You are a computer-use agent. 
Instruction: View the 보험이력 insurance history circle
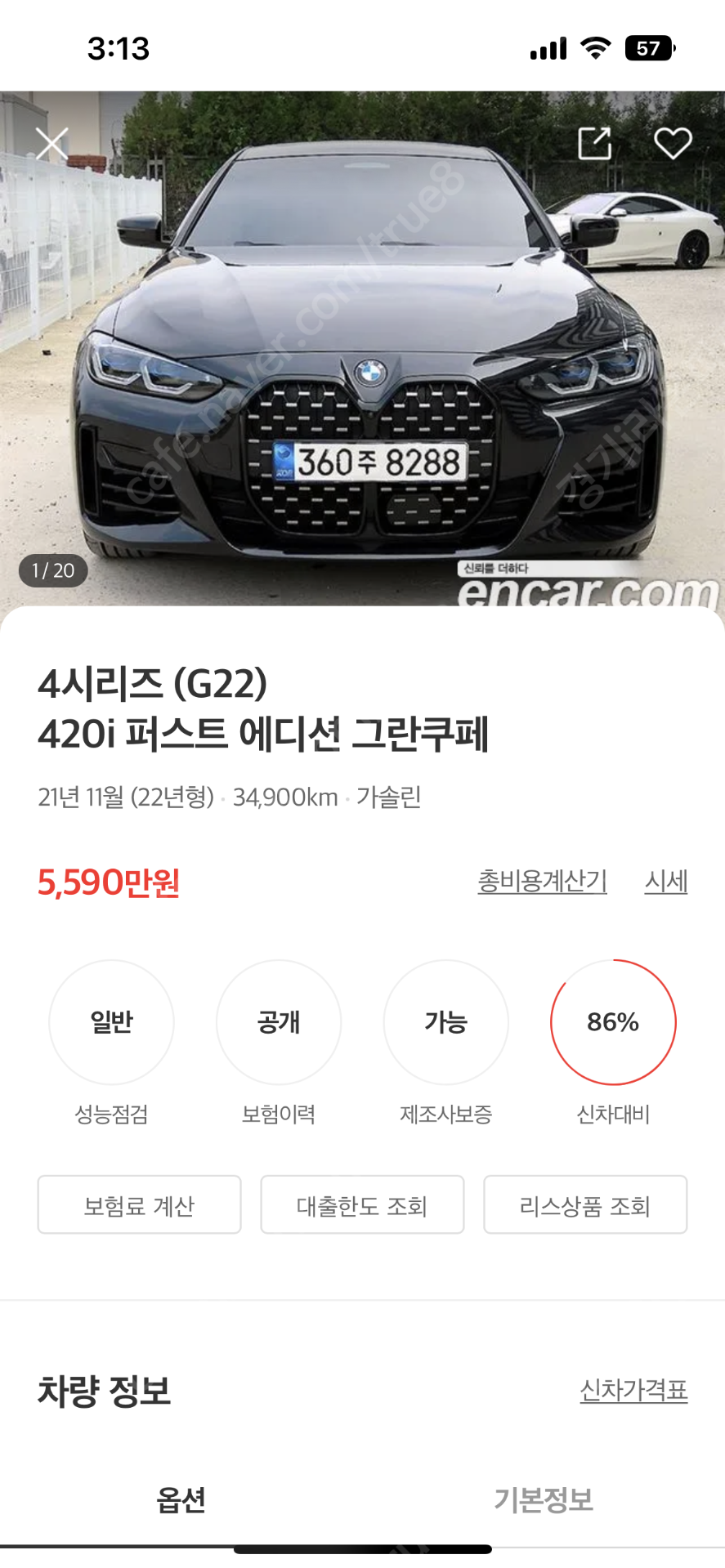coord(279,1022)
